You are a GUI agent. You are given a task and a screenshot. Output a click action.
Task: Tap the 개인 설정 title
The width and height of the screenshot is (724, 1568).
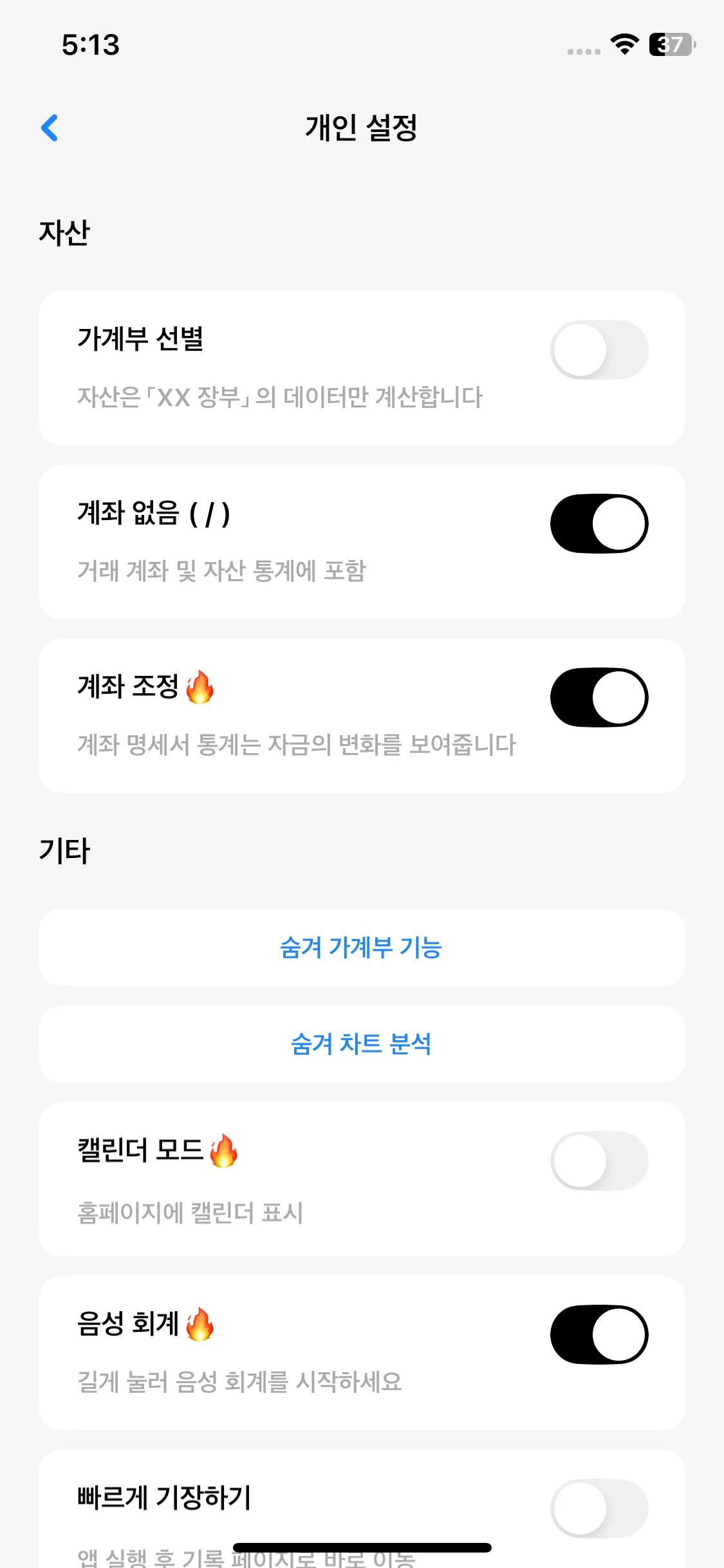pyautogui.click(x=362, y=127)
